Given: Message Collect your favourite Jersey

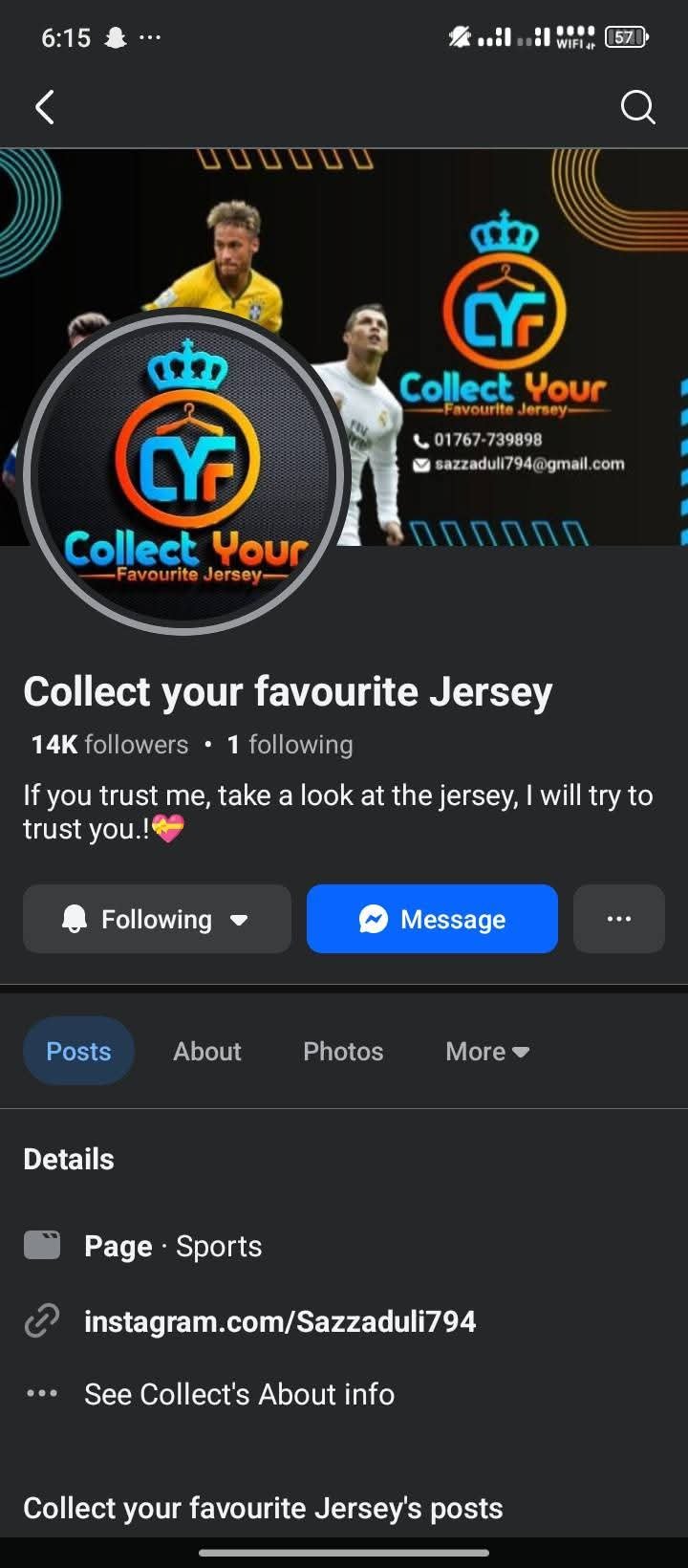Looking at the screenshot, I should 432,919.
